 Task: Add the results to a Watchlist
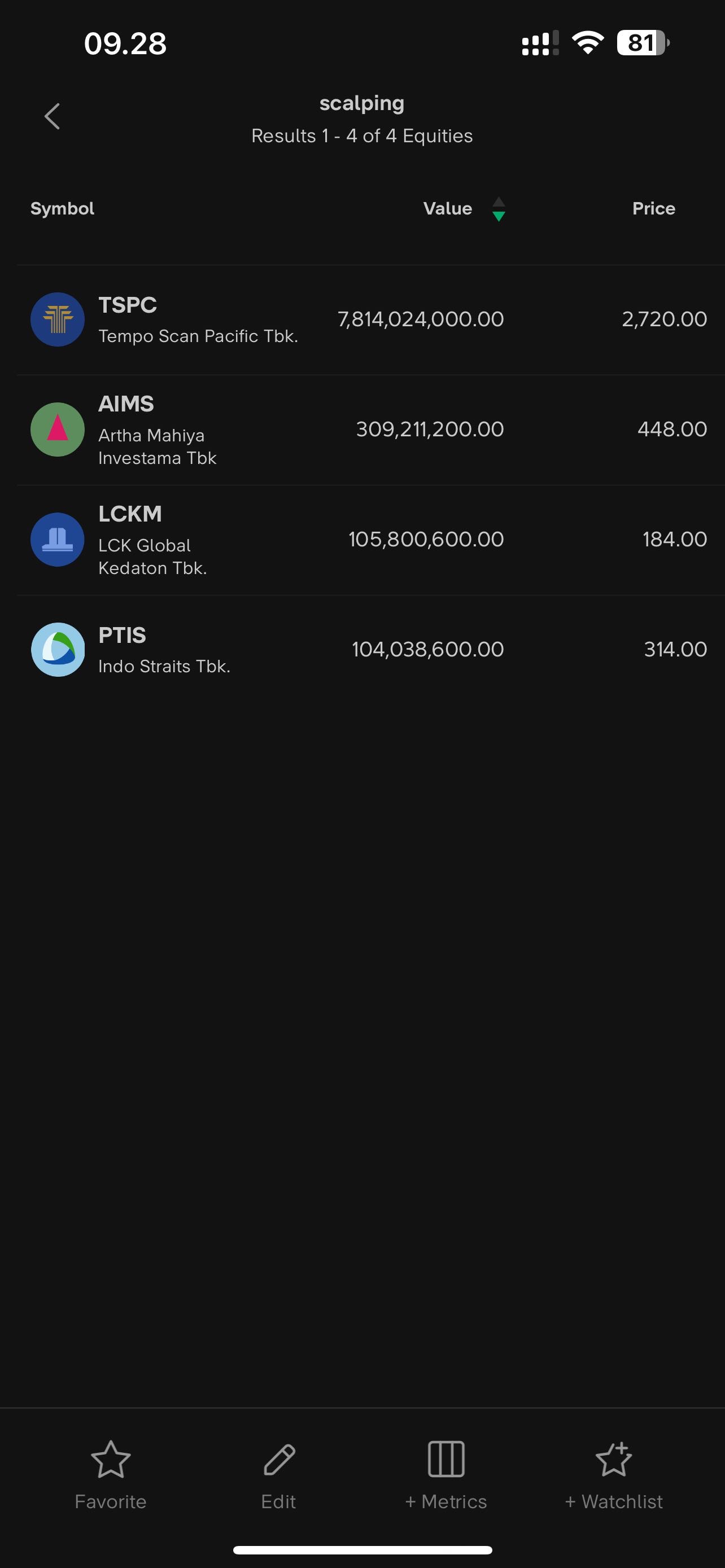[x=614, y=1474]
